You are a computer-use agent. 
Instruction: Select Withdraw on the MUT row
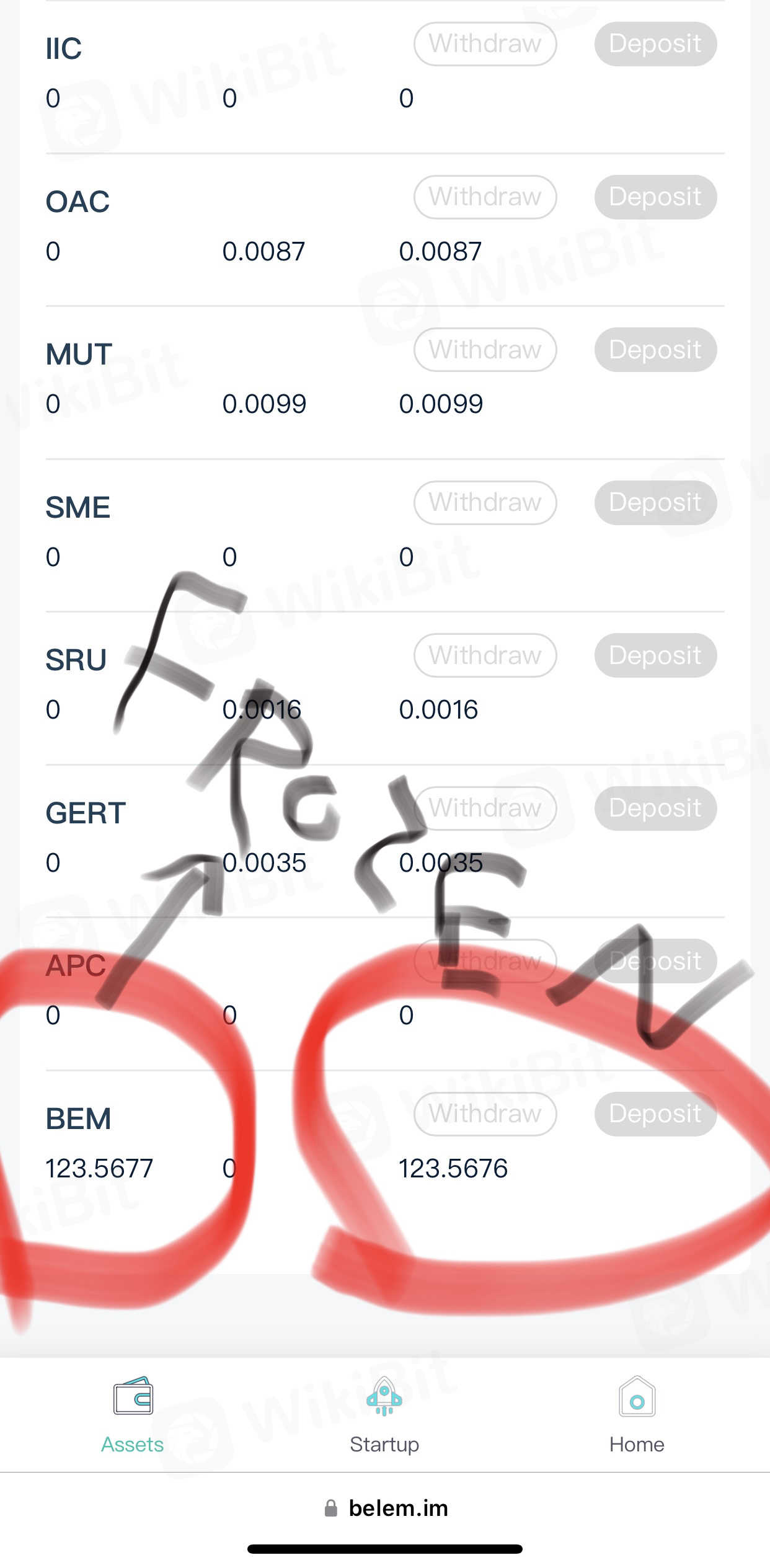485,350
